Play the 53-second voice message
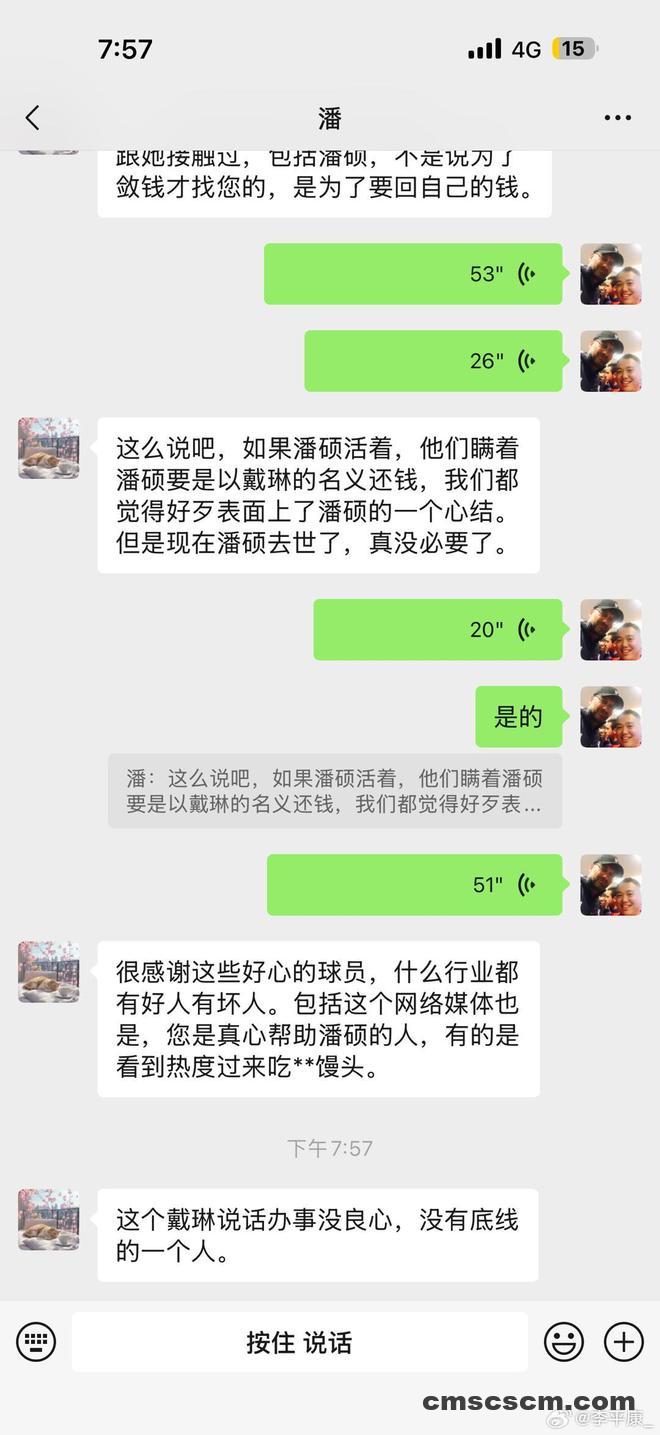The width and height of the screenshot is (660, 1435). [x=413, y=274]
